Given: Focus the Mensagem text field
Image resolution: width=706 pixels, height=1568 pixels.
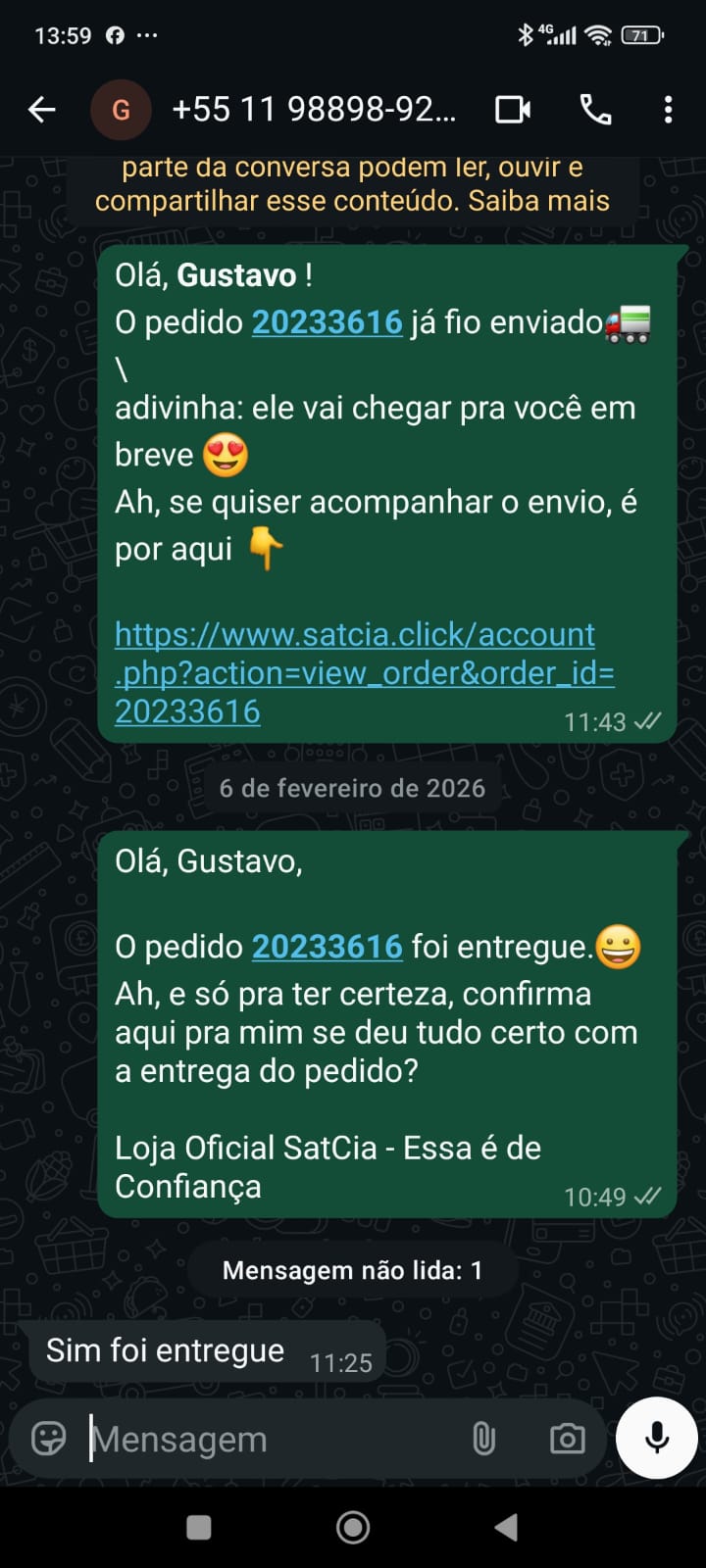Looking at the screenshot, I should click(x=265, y=1439).
